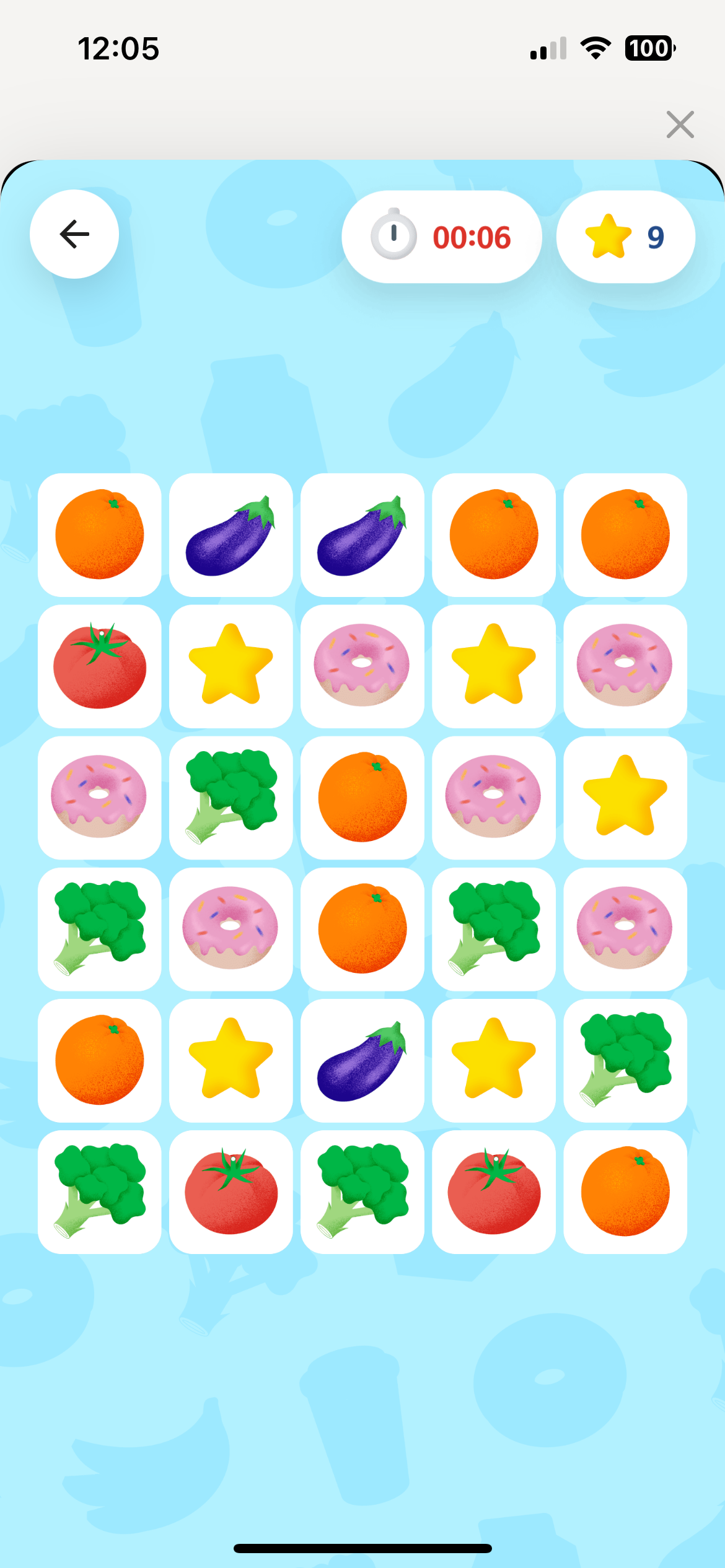The image size is (725, 1568).
Task: Select the star tile between two donuts
Action: tap(494, 666)
